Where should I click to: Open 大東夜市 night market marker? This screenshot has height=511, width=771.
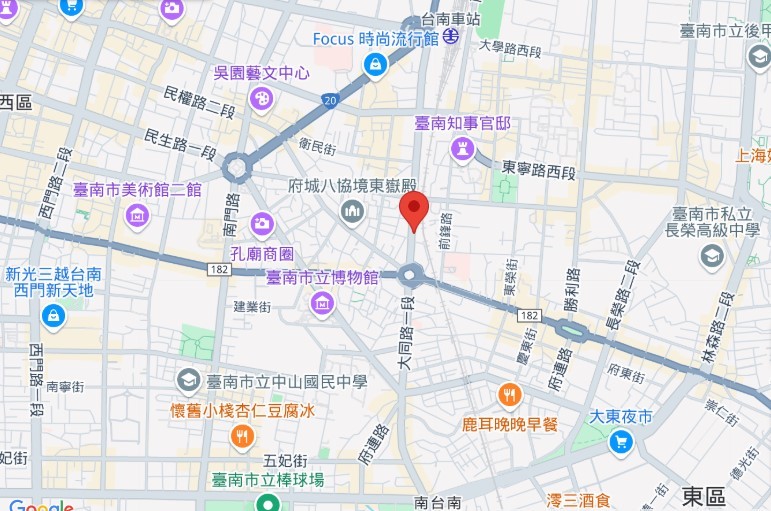click(621, 440)
